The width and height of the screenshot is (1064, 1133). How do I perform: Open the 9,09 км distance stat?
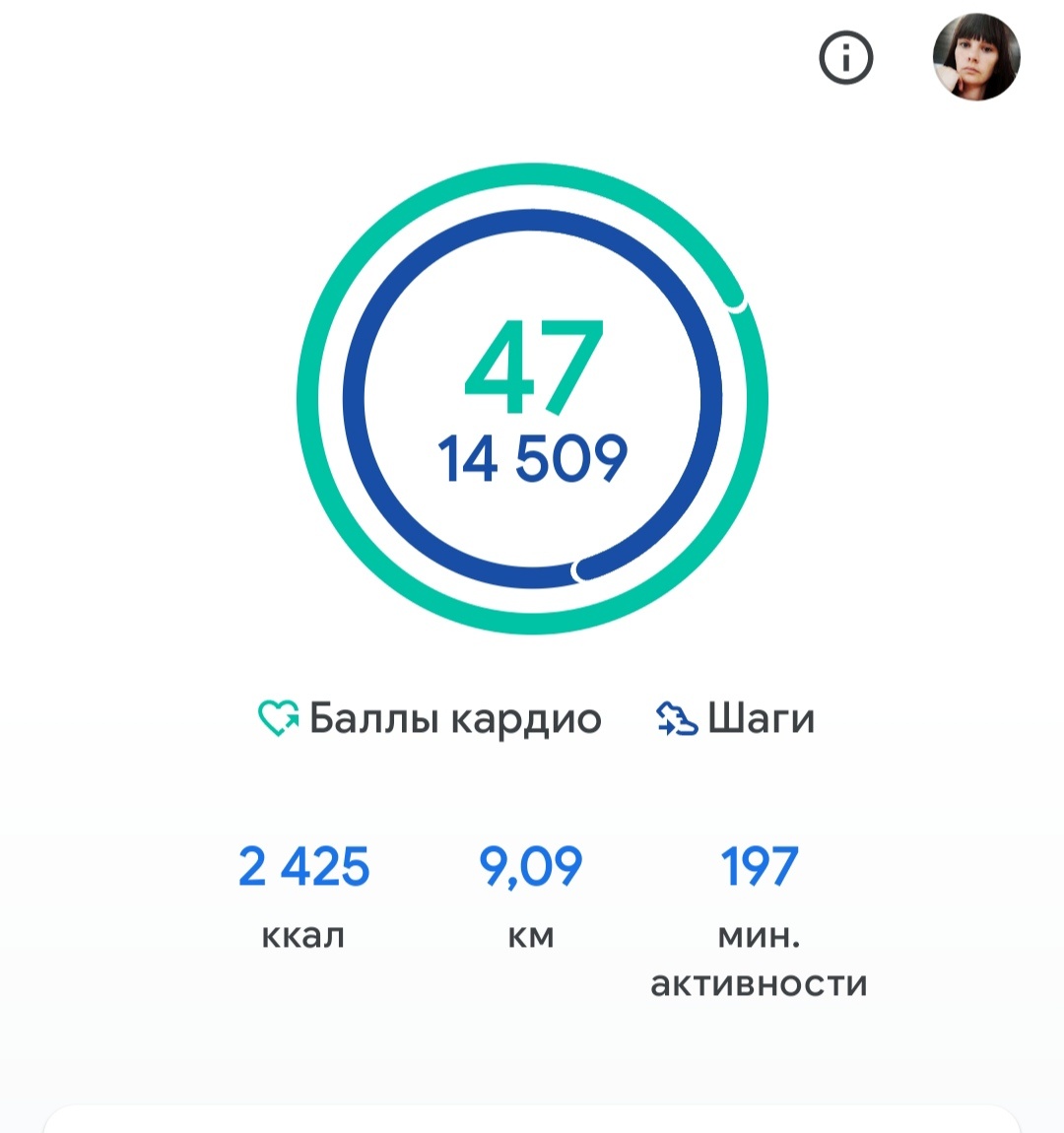tap(532, 866)
